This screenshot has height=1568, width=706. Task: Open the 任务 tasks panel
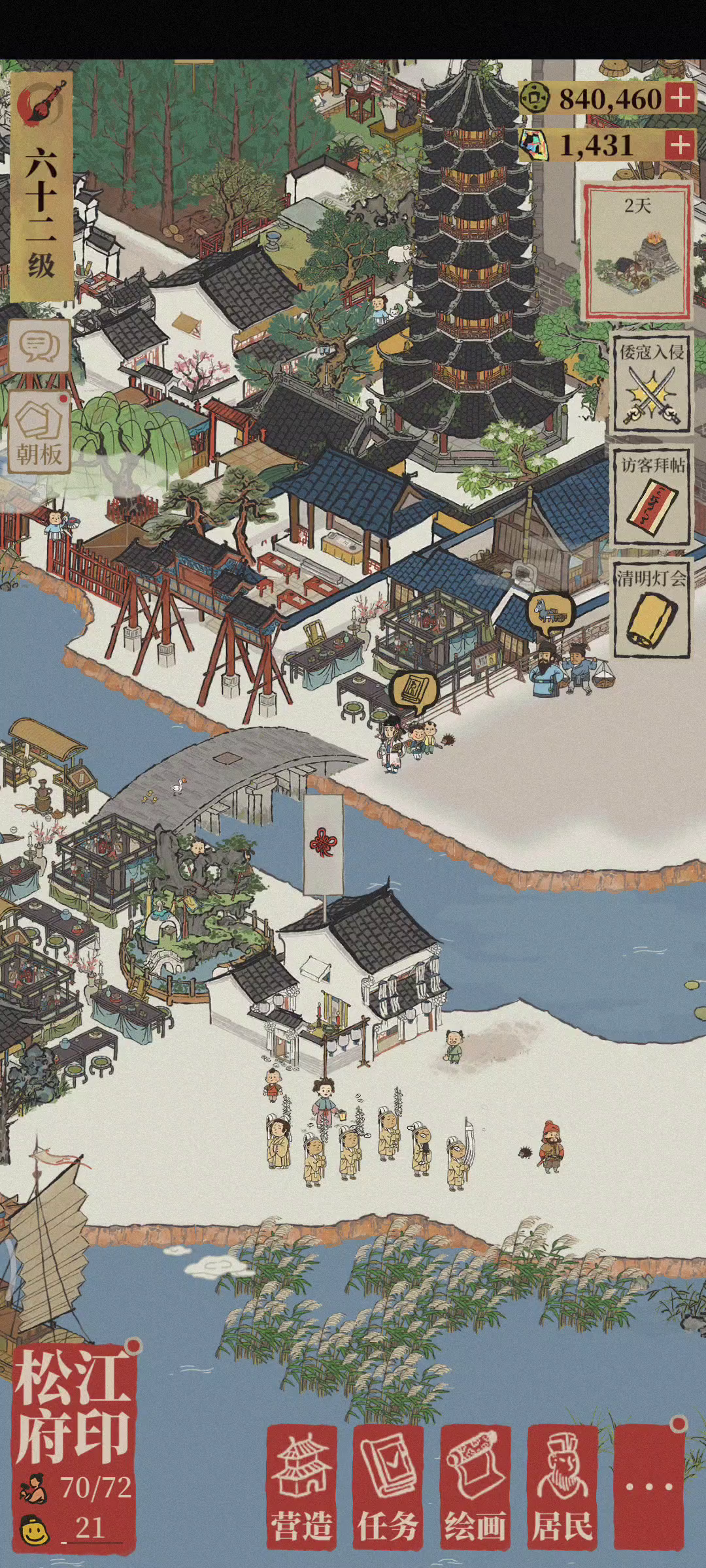click(388, 1495)
